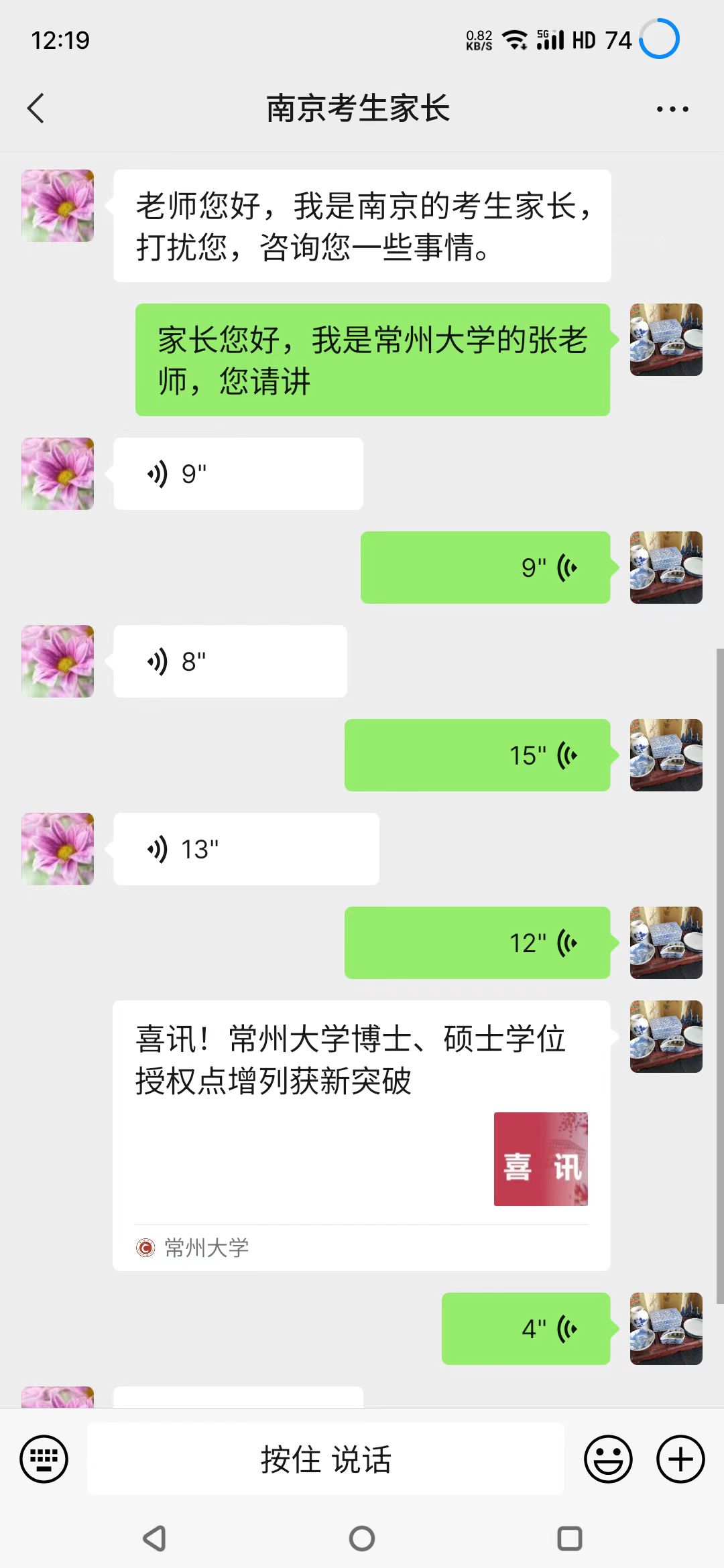Image resolution: width=724 pixels, height=1568 pixels.
Task: Play the received 13" voice message
Action: [x=246, y=849]
